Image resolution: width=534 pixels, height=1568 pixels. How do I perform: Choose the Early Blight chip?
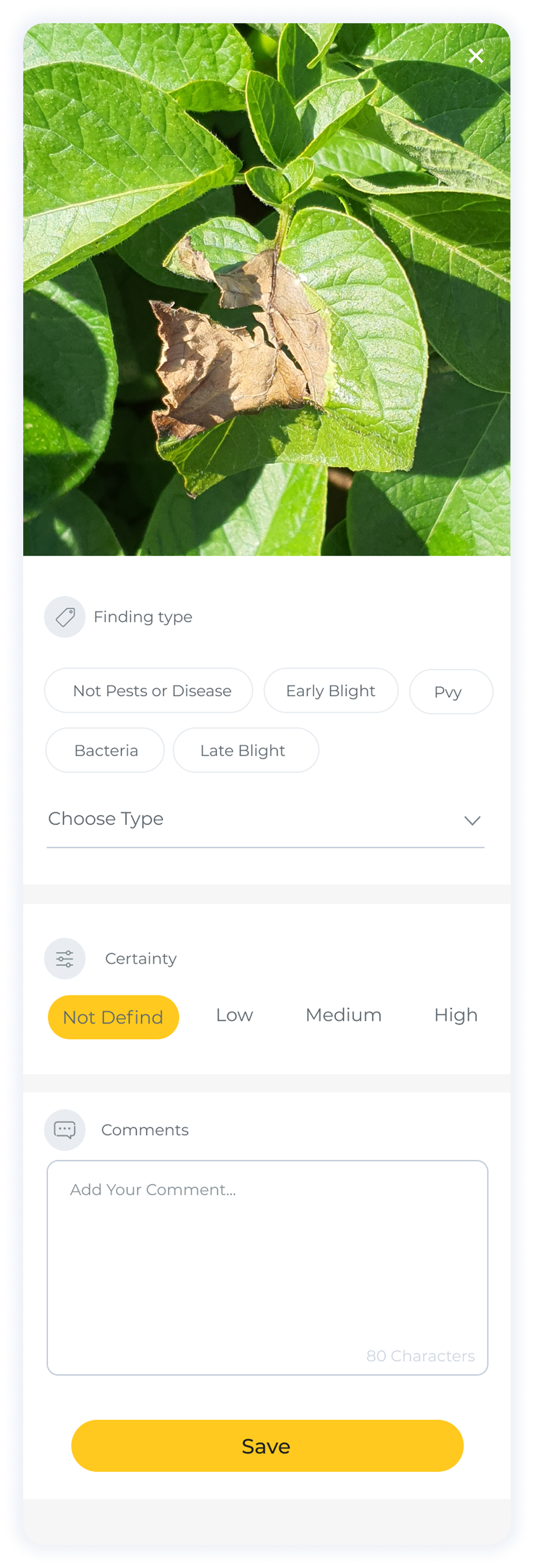(330, 690)
